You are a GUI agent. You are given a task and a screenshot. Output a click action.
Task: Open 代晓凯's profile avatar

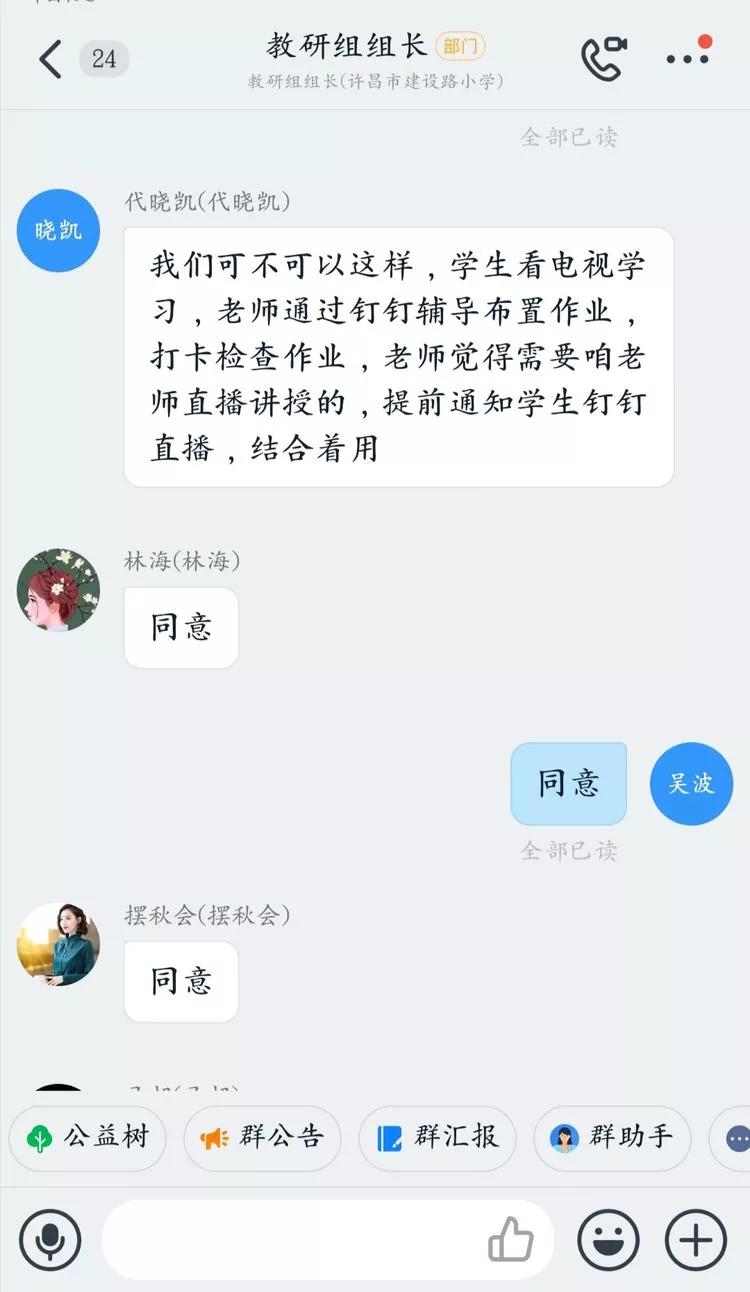click(x=57, y=230)
